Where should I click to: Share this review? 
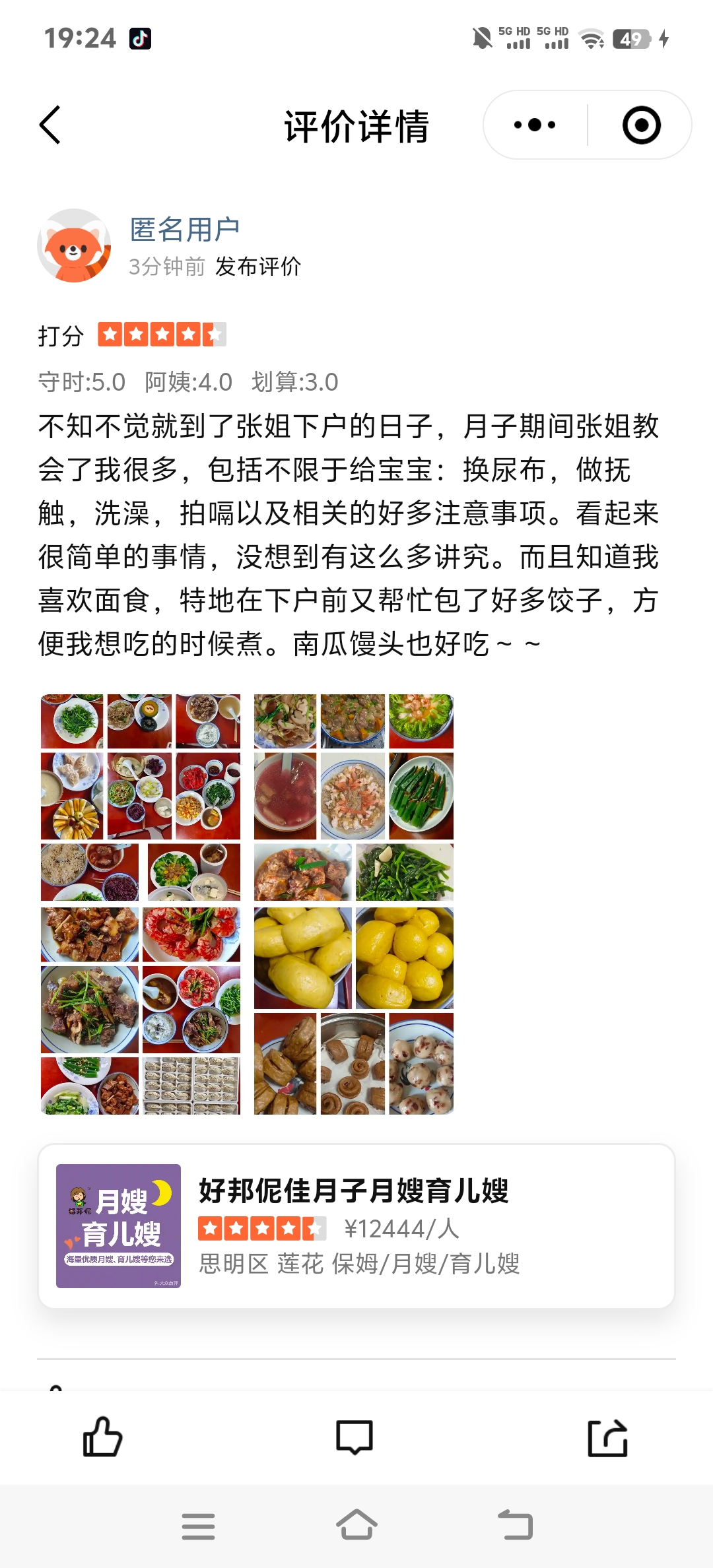tap(607, 1437)
